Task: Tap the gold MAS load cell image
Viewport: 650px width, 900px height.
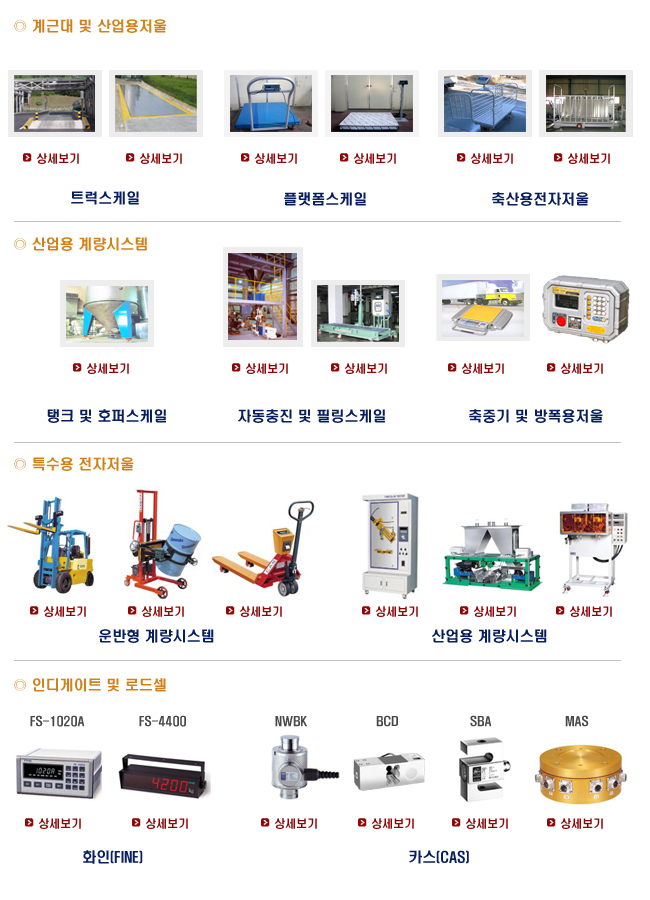Action: tap(580, 772)
